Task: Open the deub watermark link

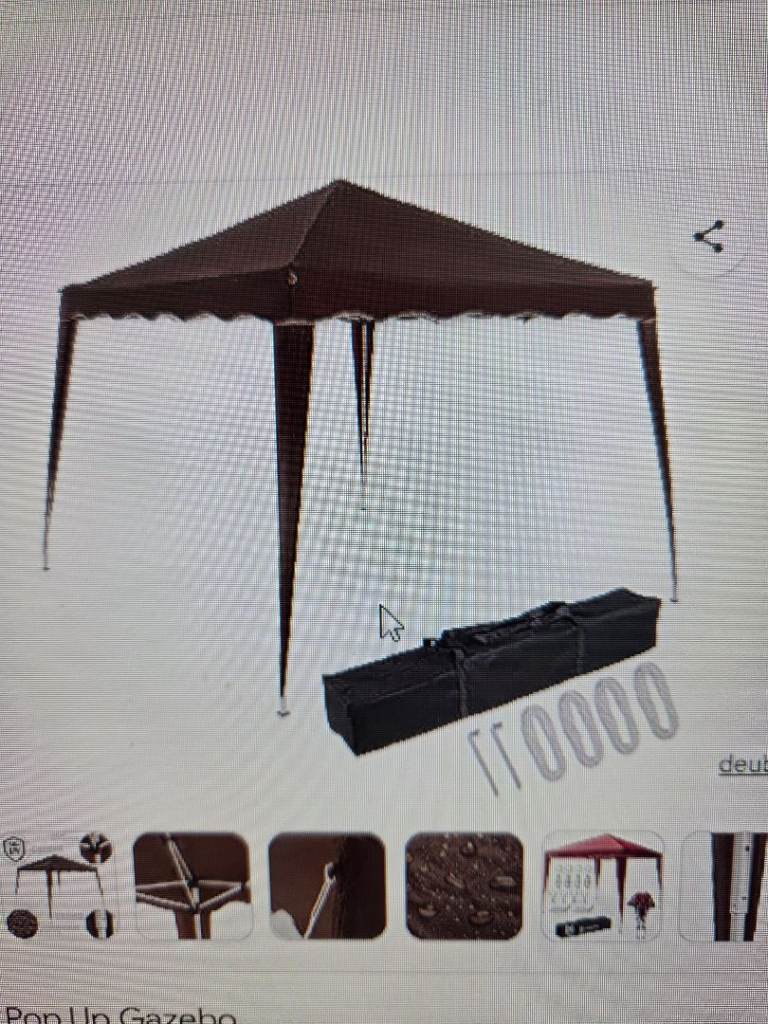Action: coord(742,765)
